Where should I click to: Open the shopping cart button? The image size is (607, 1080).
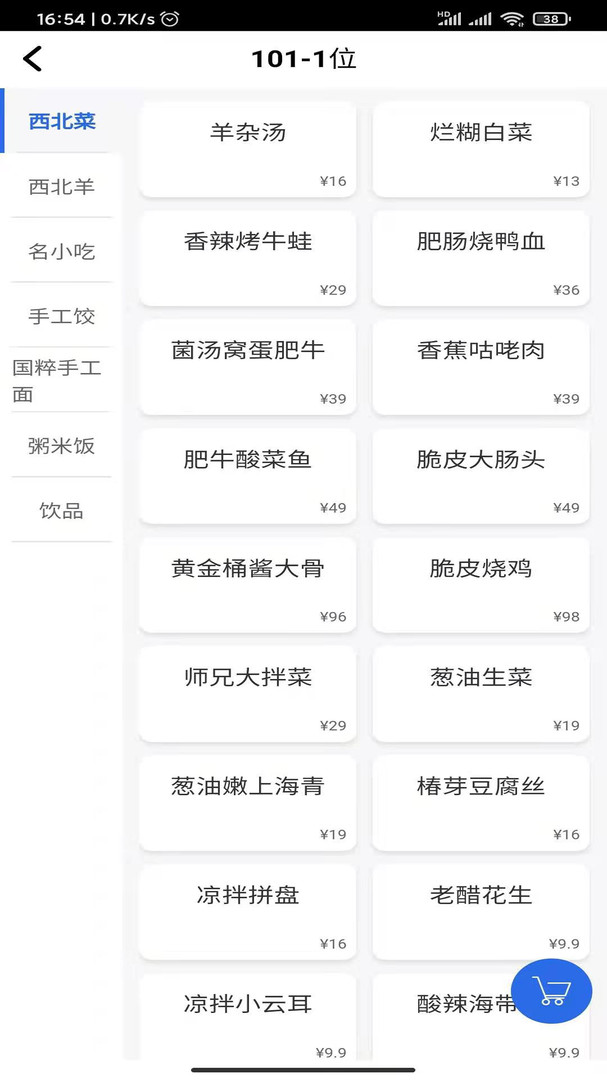(552, 990)
